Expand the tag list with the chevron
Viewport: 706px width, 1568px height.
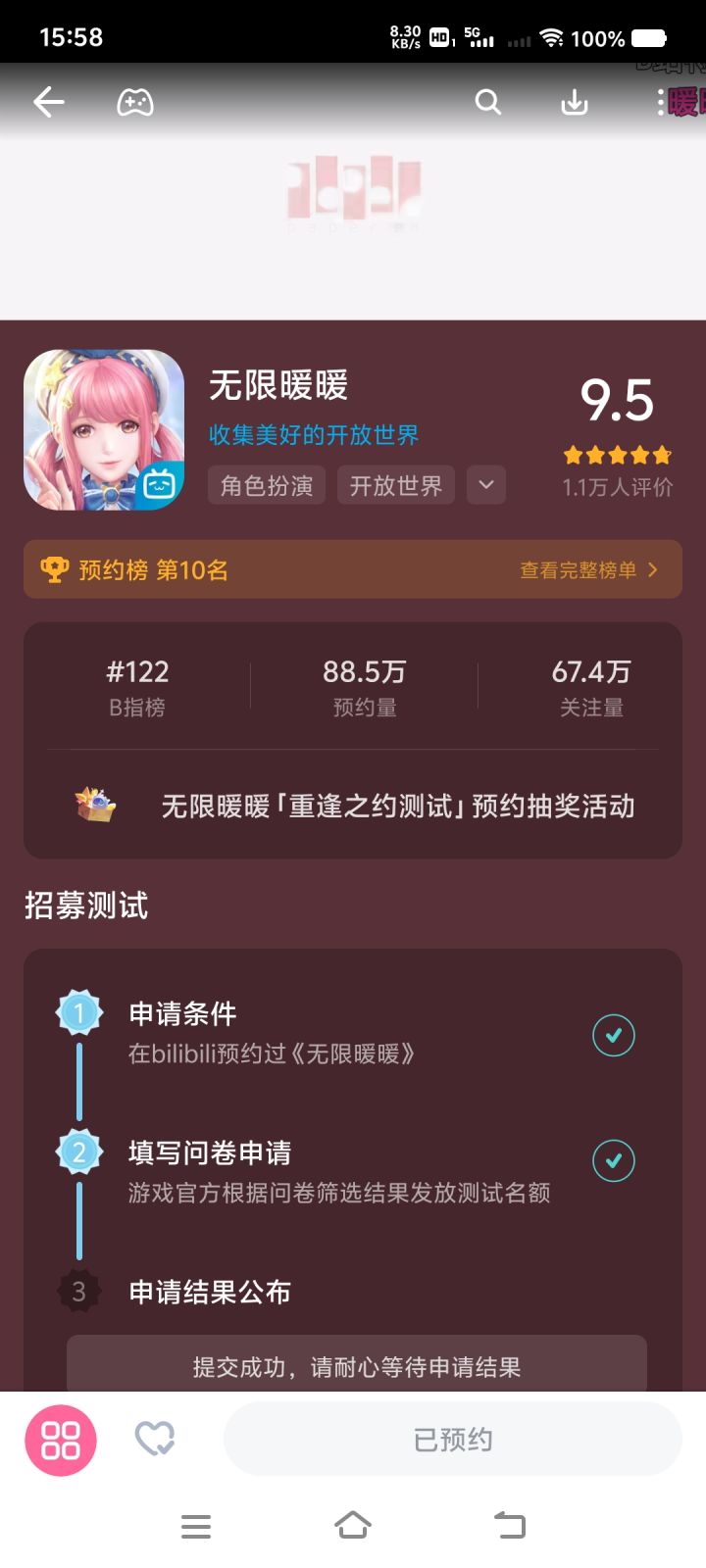coord(485,484)
